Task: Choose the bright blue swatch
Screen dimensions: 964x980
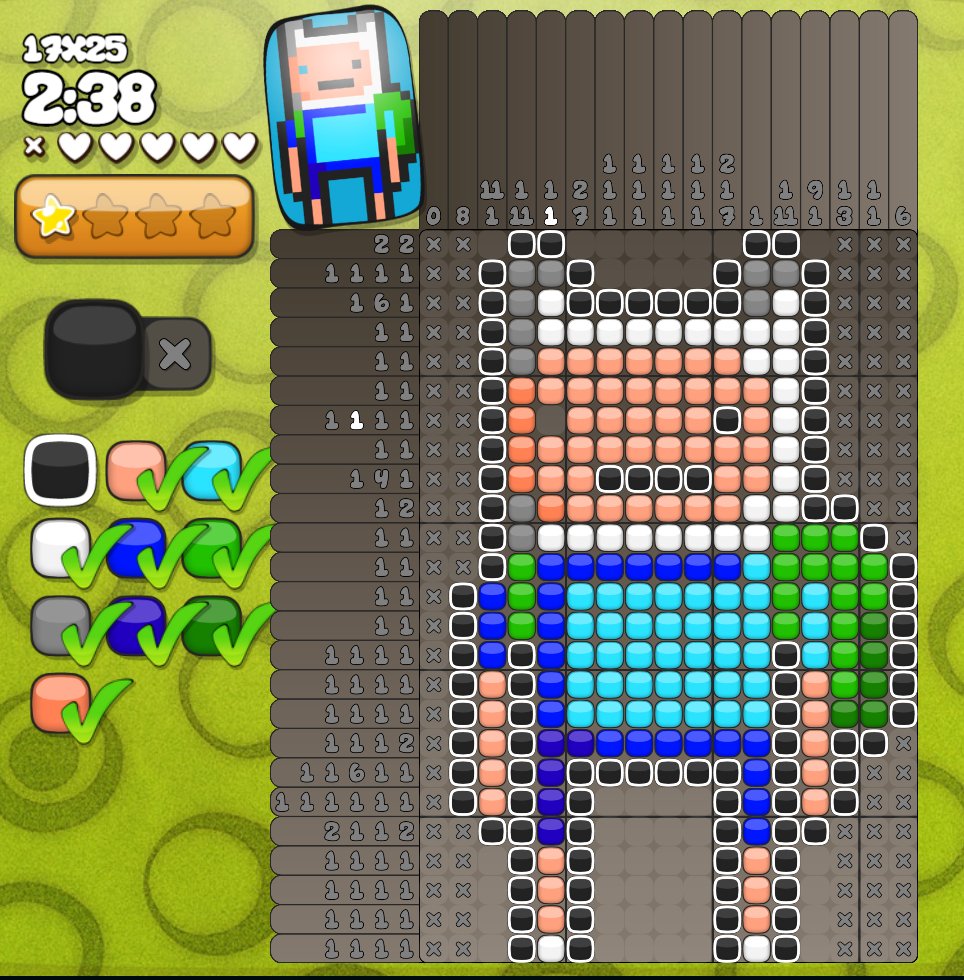Action: [134, 545]
